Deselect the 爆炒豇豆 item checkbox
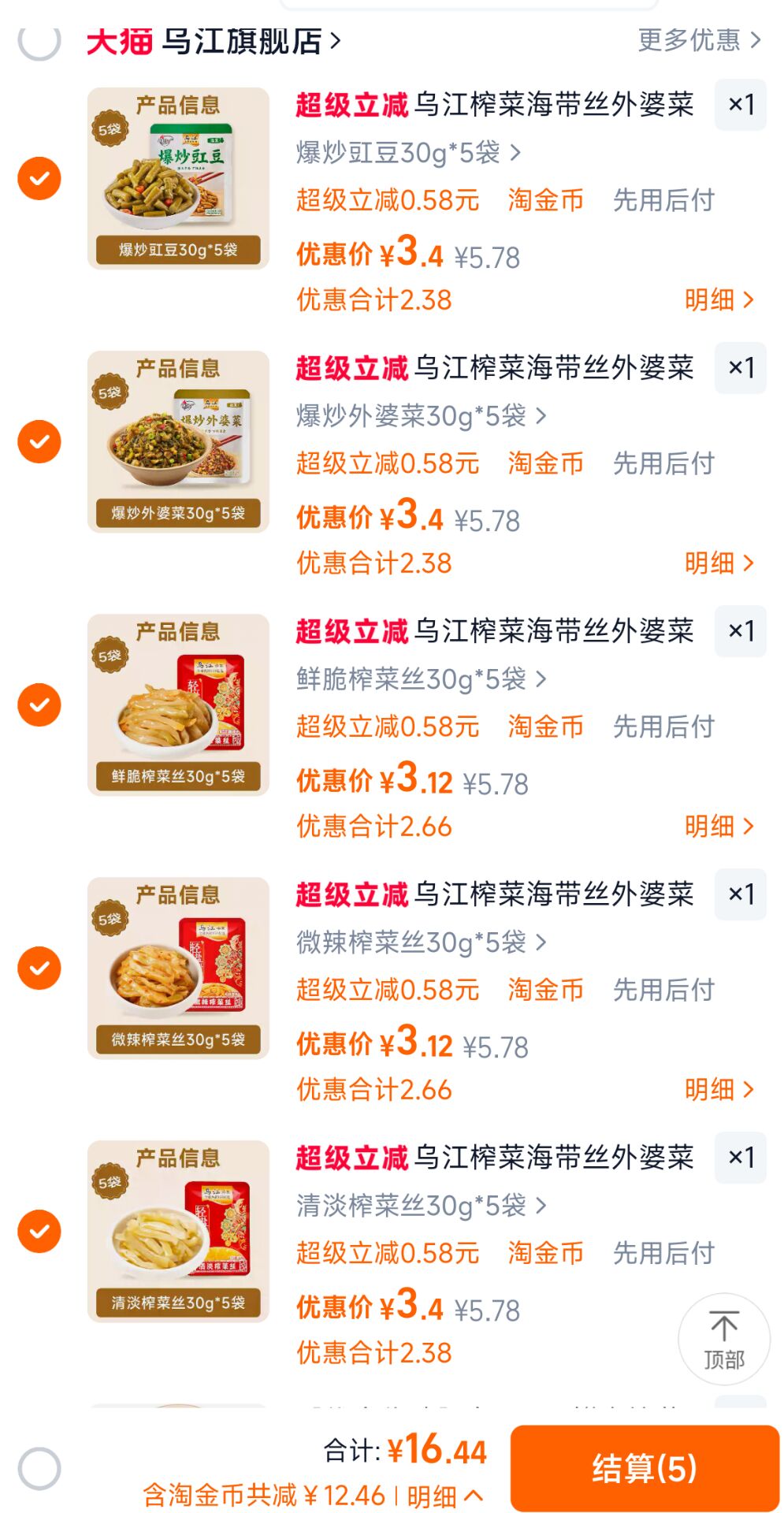The height and width of the screenshot is (1513, 784). [38, 178]
